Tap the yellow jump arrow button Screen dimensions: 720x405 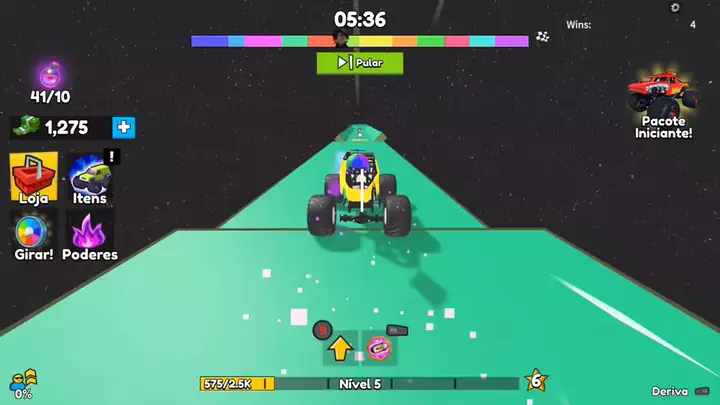click(x=340, y=348)
